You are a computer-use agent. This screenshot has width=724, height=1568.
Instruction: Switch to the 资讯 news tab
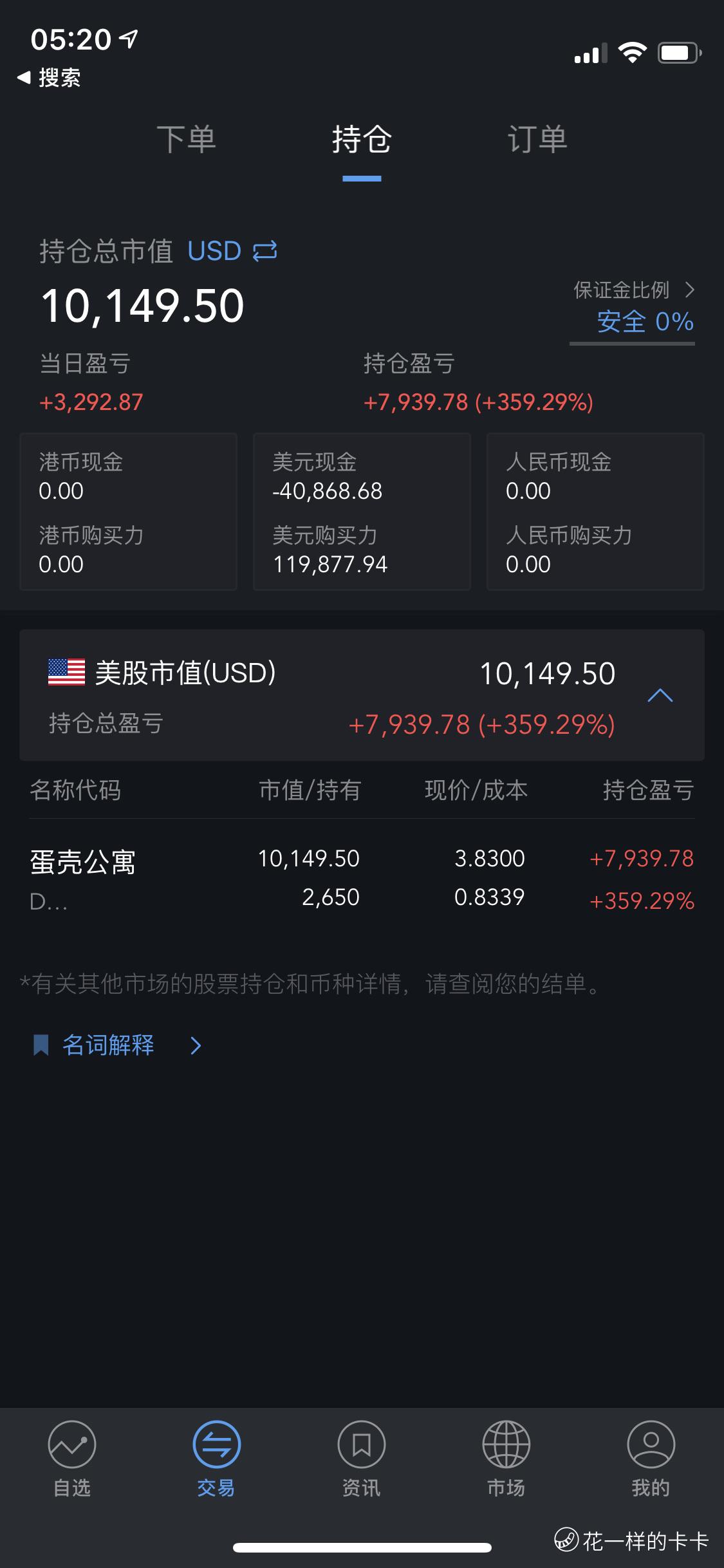pos(361,1457)
